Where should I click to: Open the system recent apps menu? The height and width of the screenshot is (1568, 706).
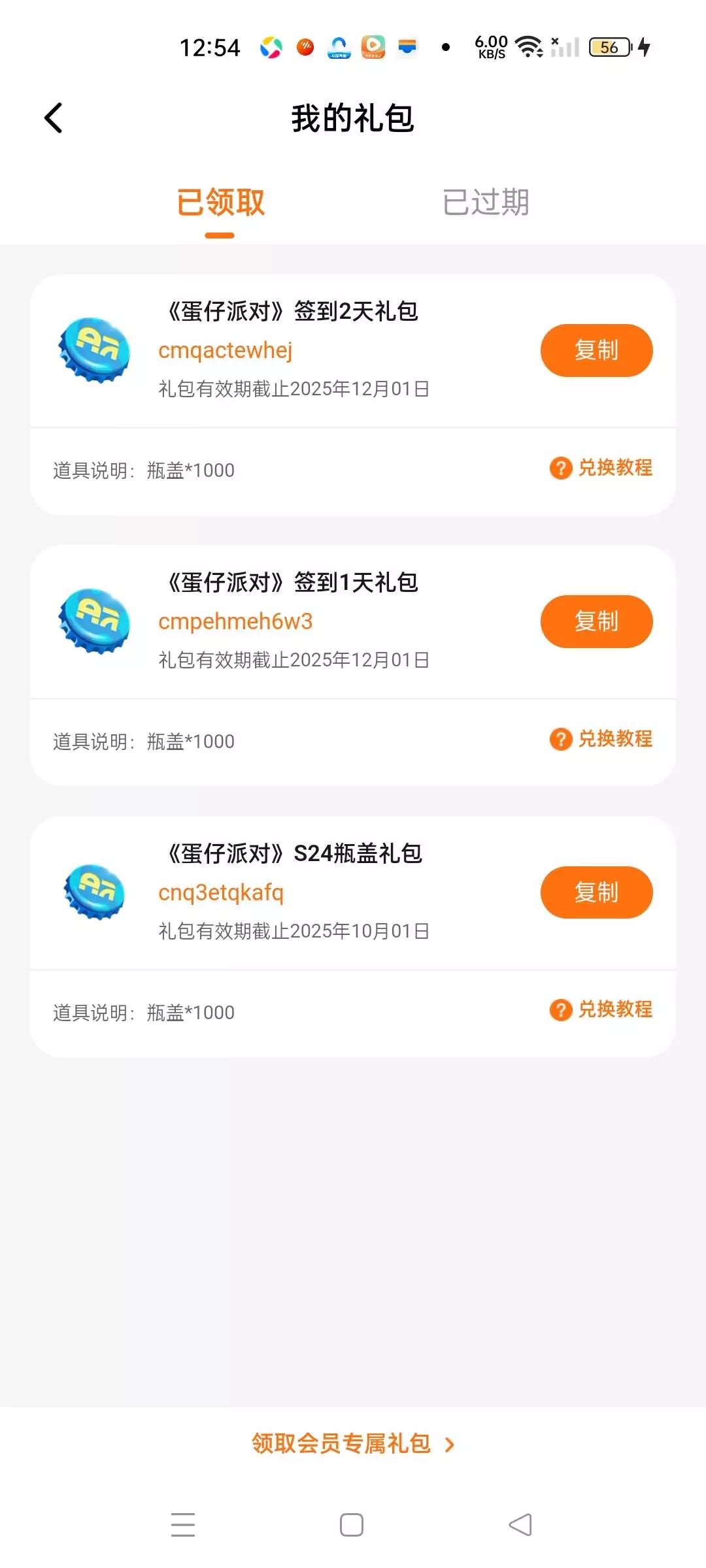click(183, 1525)
